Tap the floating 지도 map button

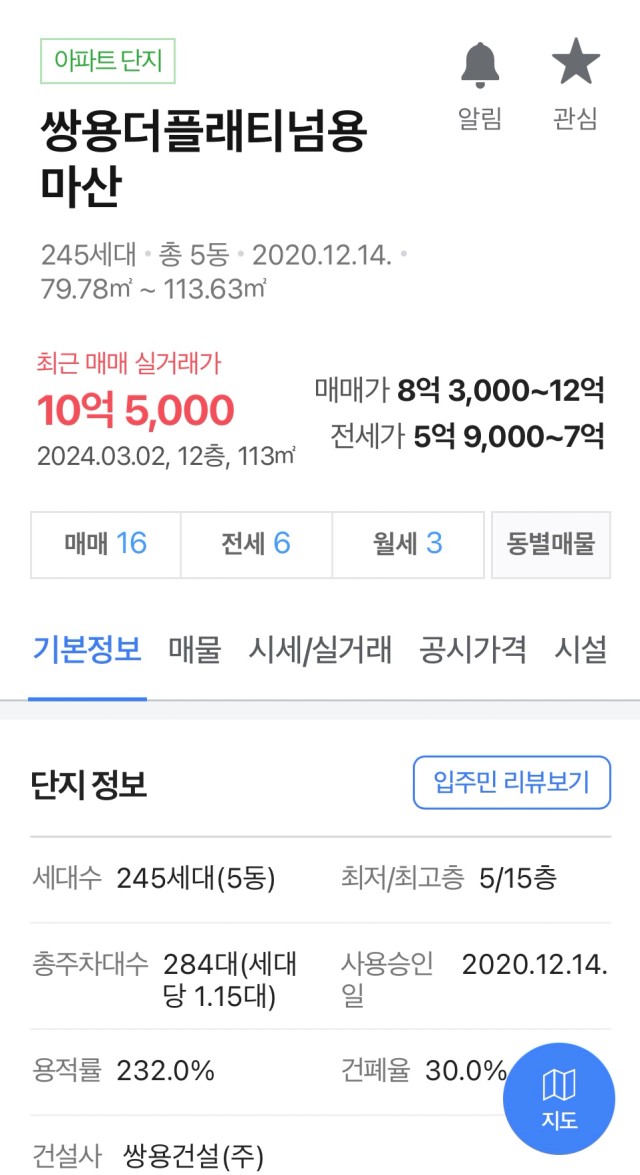point(559,1099)
